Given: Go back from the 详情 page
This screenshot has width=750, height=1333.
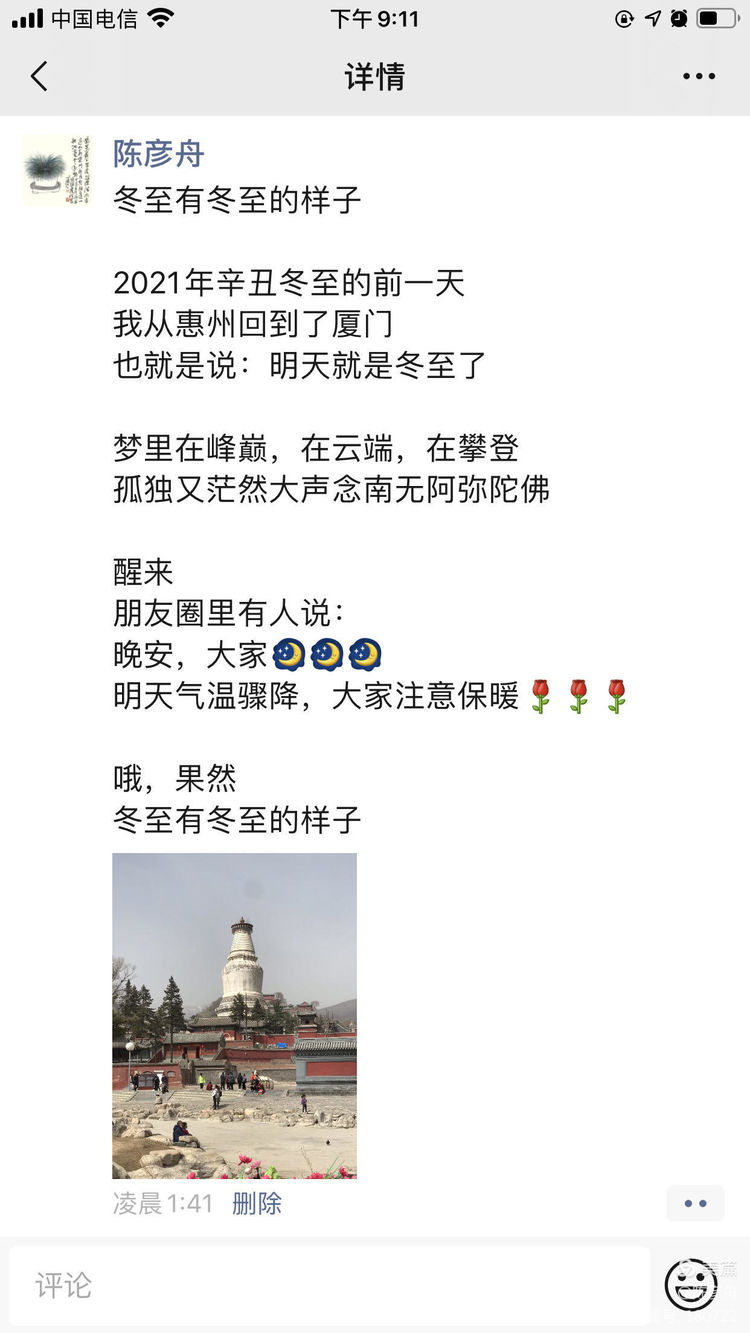Looking at the screenshot, I should [40, 76].
